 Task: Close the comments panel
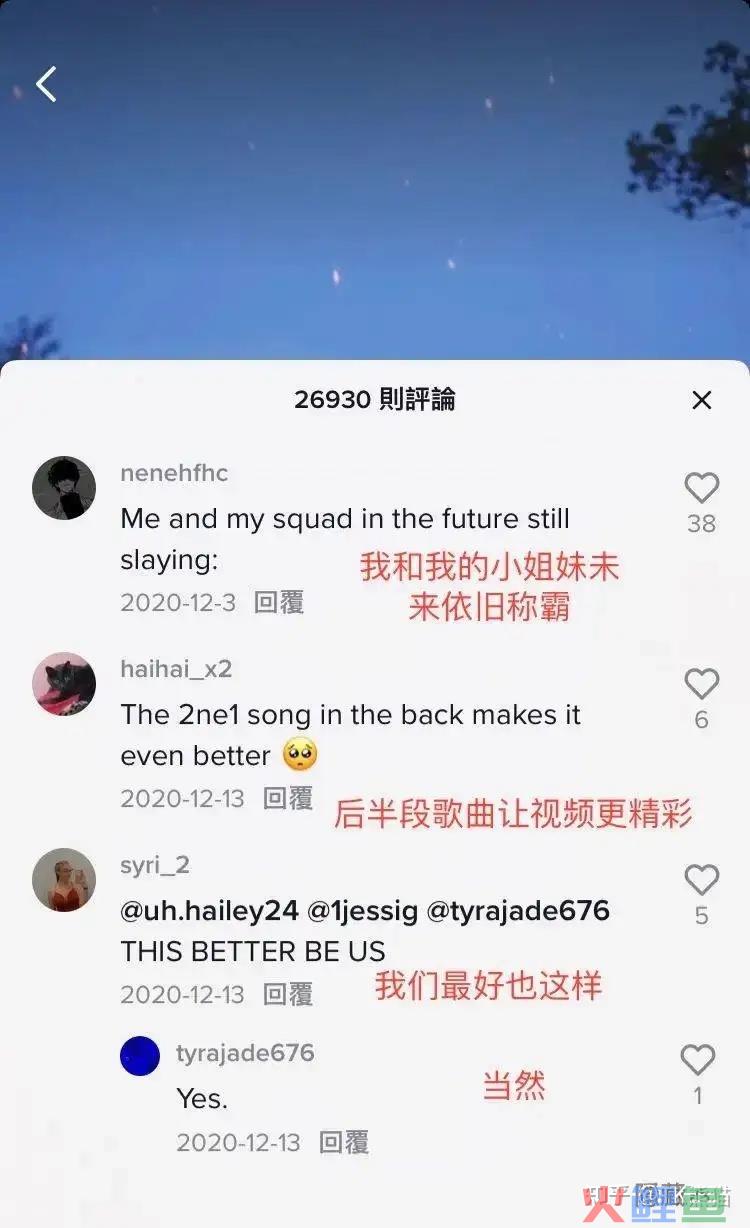coord(702,400)
